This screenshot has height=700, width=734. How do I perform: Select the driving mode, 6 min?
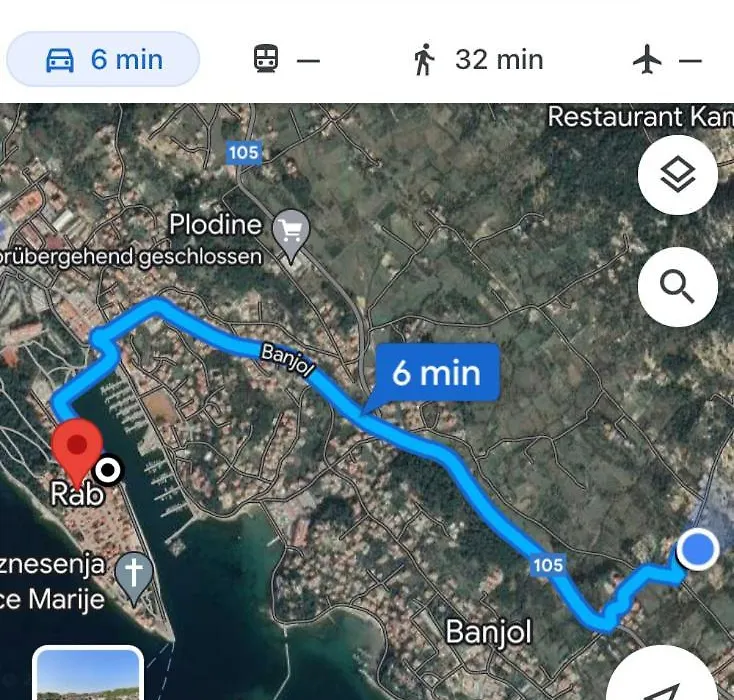[x=103, y=59]
